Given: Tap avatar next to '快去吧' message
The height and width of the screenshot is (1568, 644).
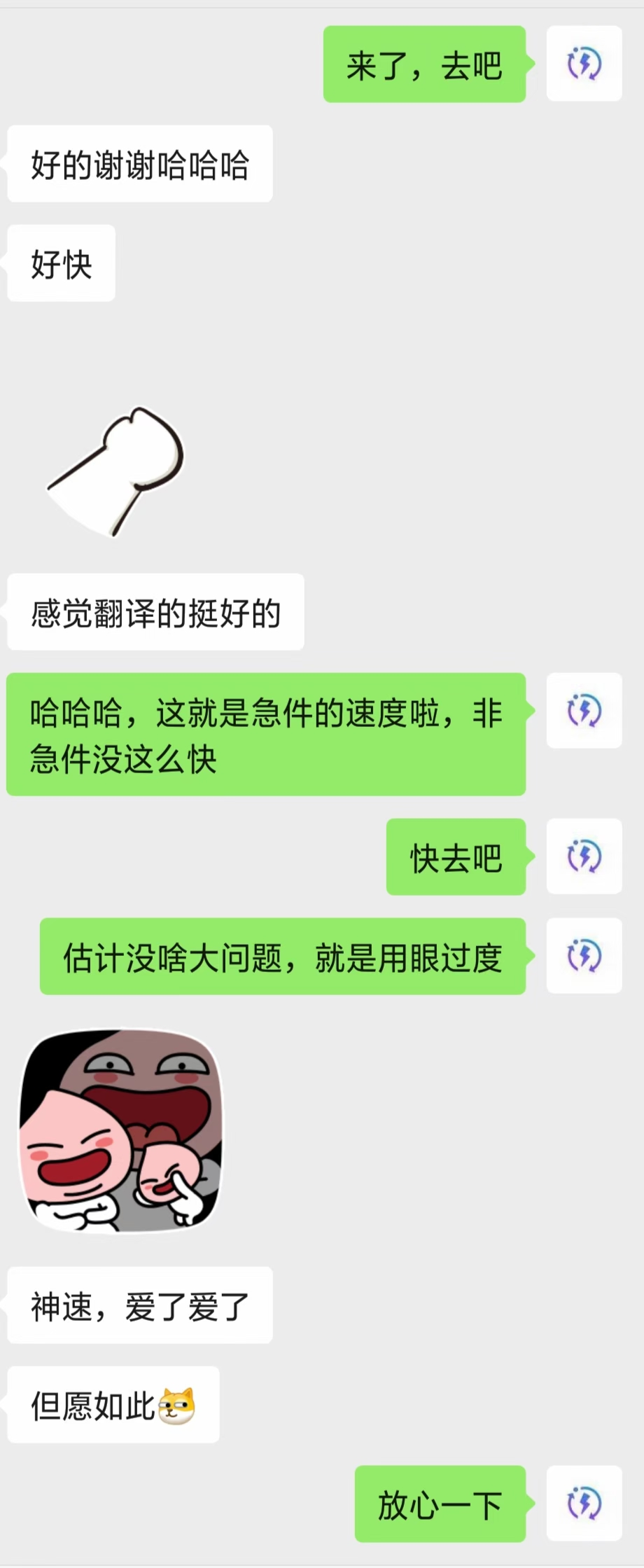Looking at the screenshot, I should click(x=584, y=856).
